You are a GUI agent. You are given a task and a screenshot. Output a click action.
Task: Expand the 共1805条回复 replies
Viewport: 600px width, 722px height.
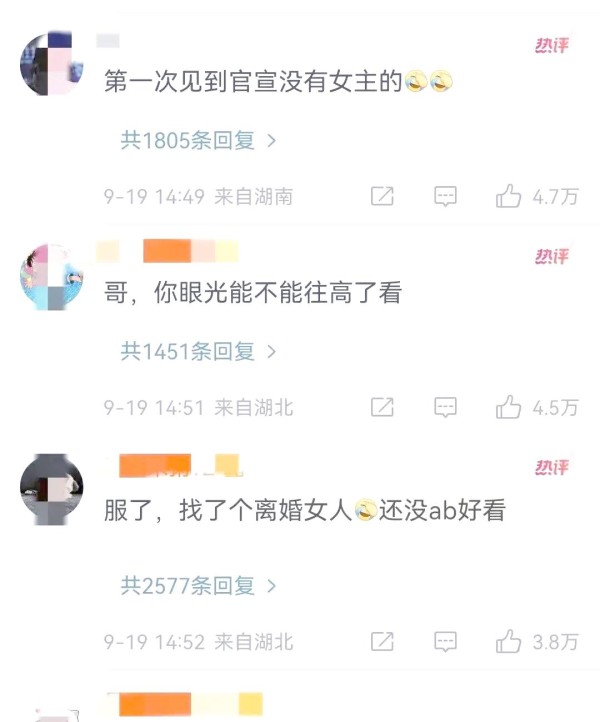pos(198,141)
